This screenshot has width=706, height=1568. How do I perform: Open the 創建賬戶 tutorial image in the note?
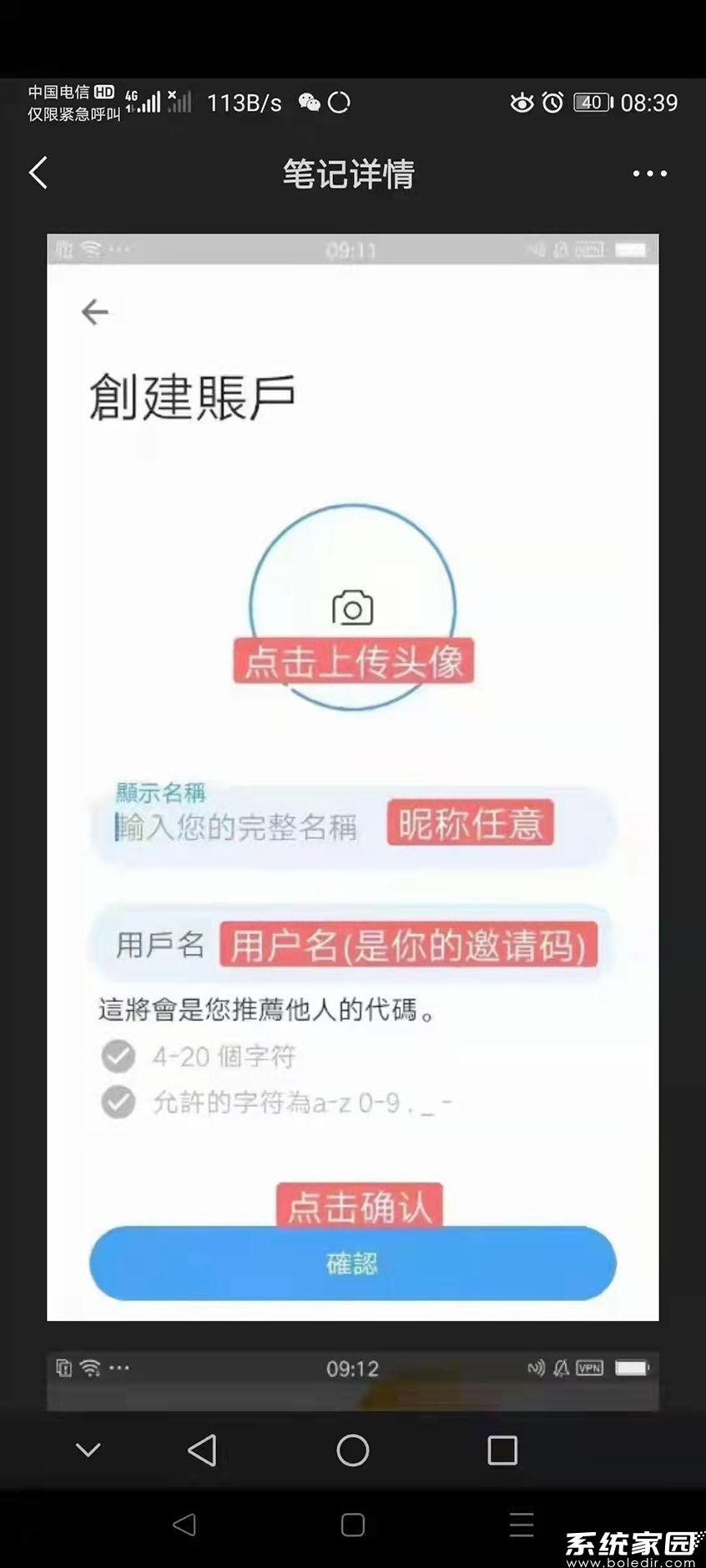352,776
